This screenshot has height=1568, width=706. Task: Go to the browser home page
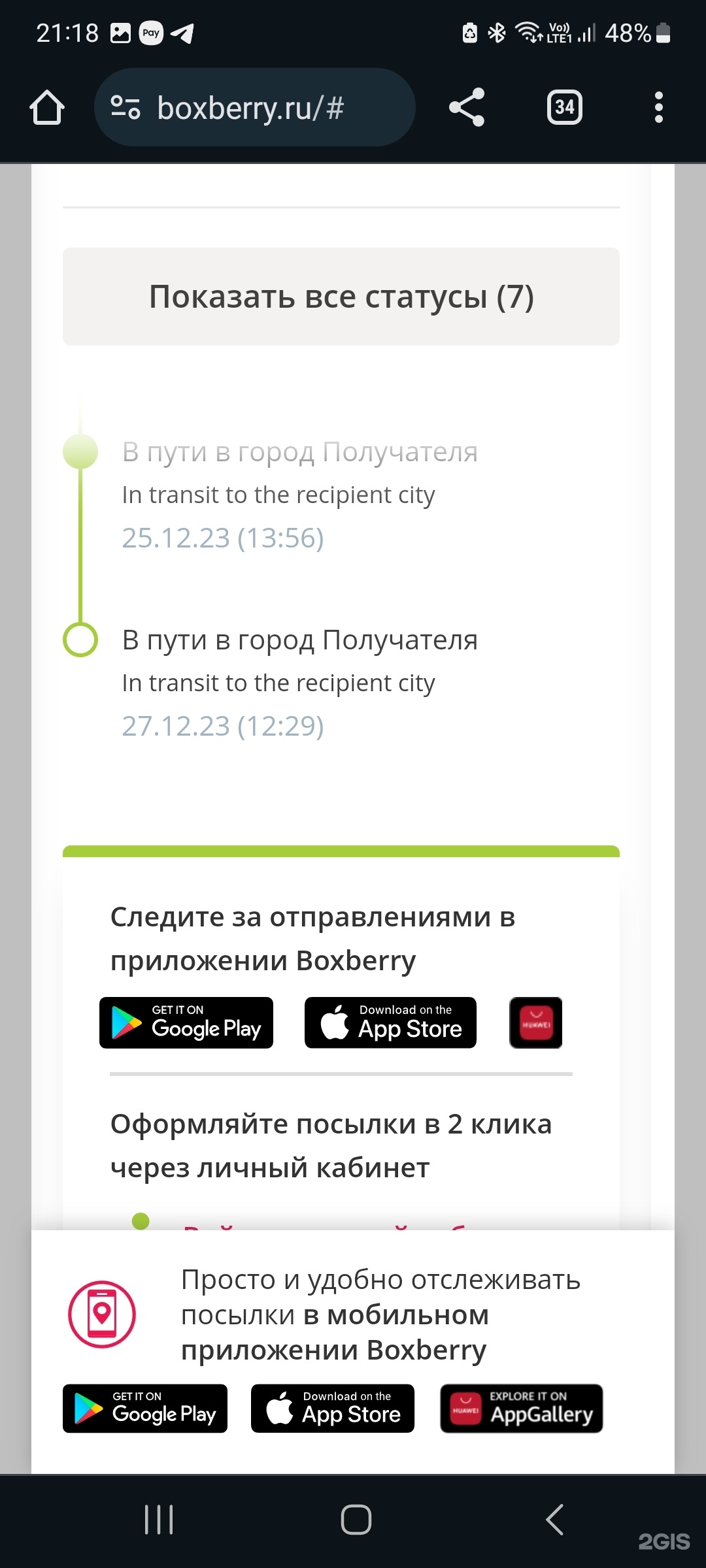[47, 108]
